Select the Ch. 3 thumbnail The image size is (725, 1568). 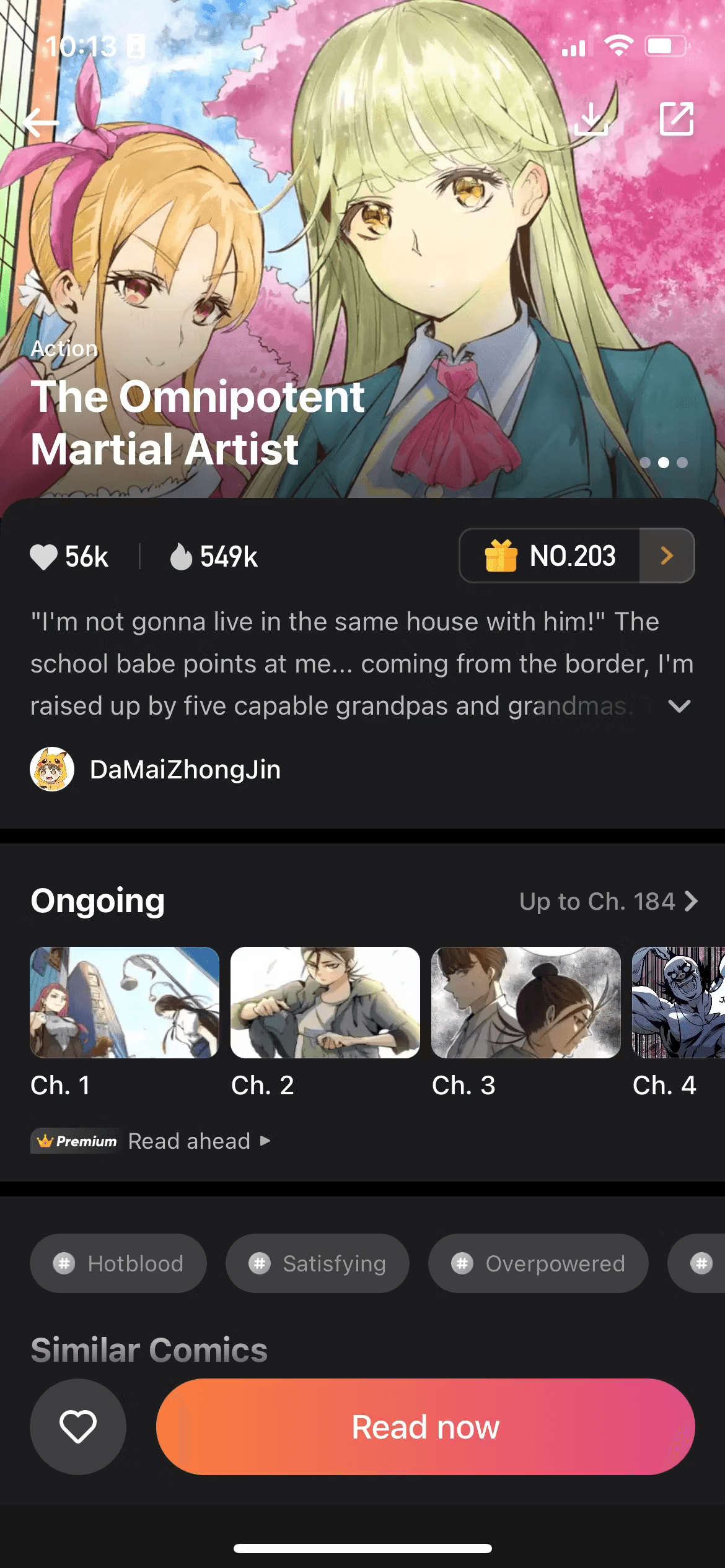tap(525, 1002)
